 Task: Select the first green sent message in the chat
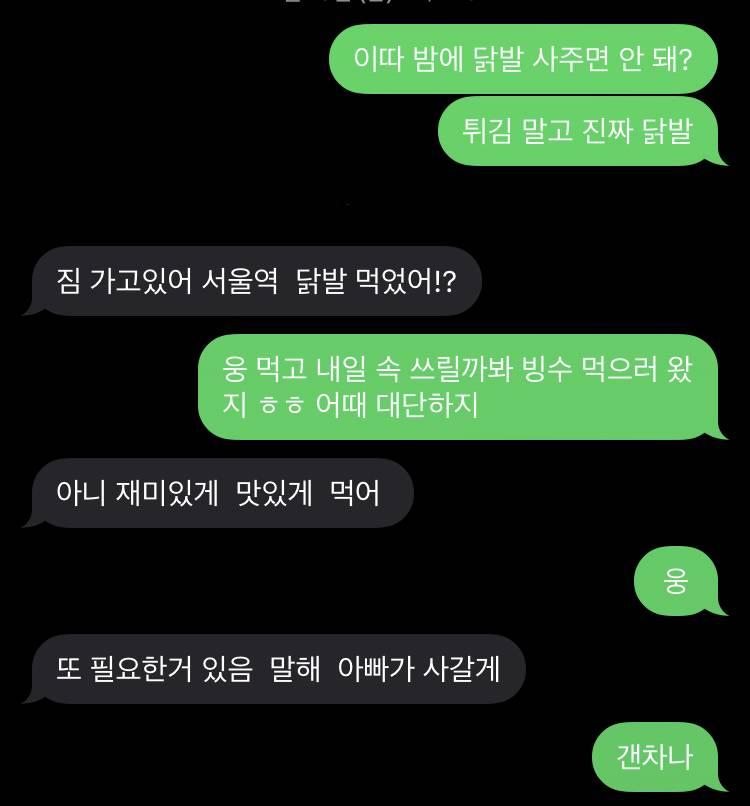coord(523,60)
